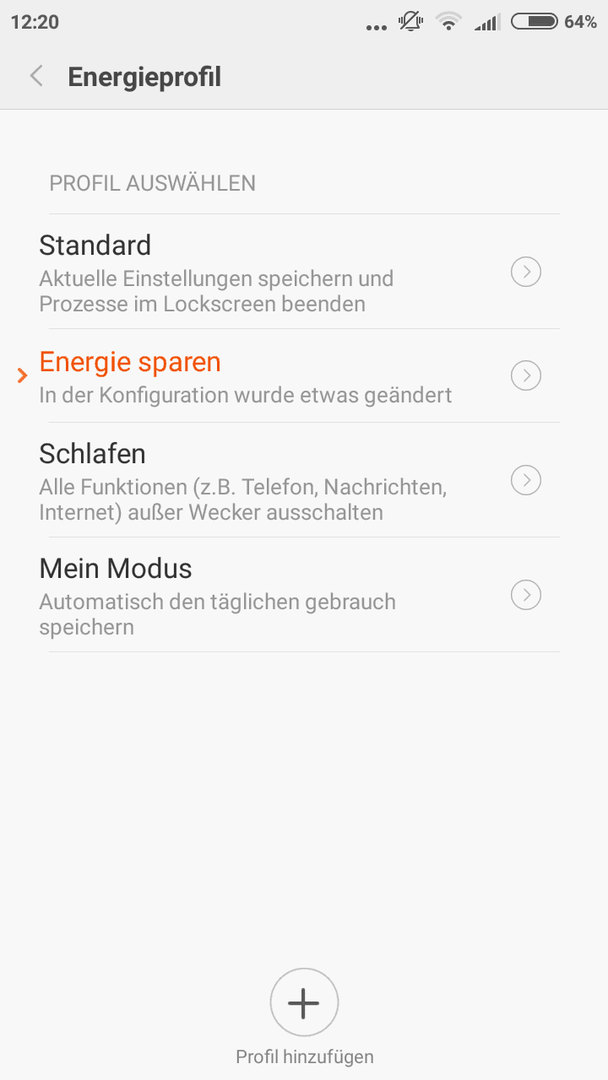Open details arrow next to Energie sparen
The width and height of the screenshot is (608, 1080).
[526, 376]
